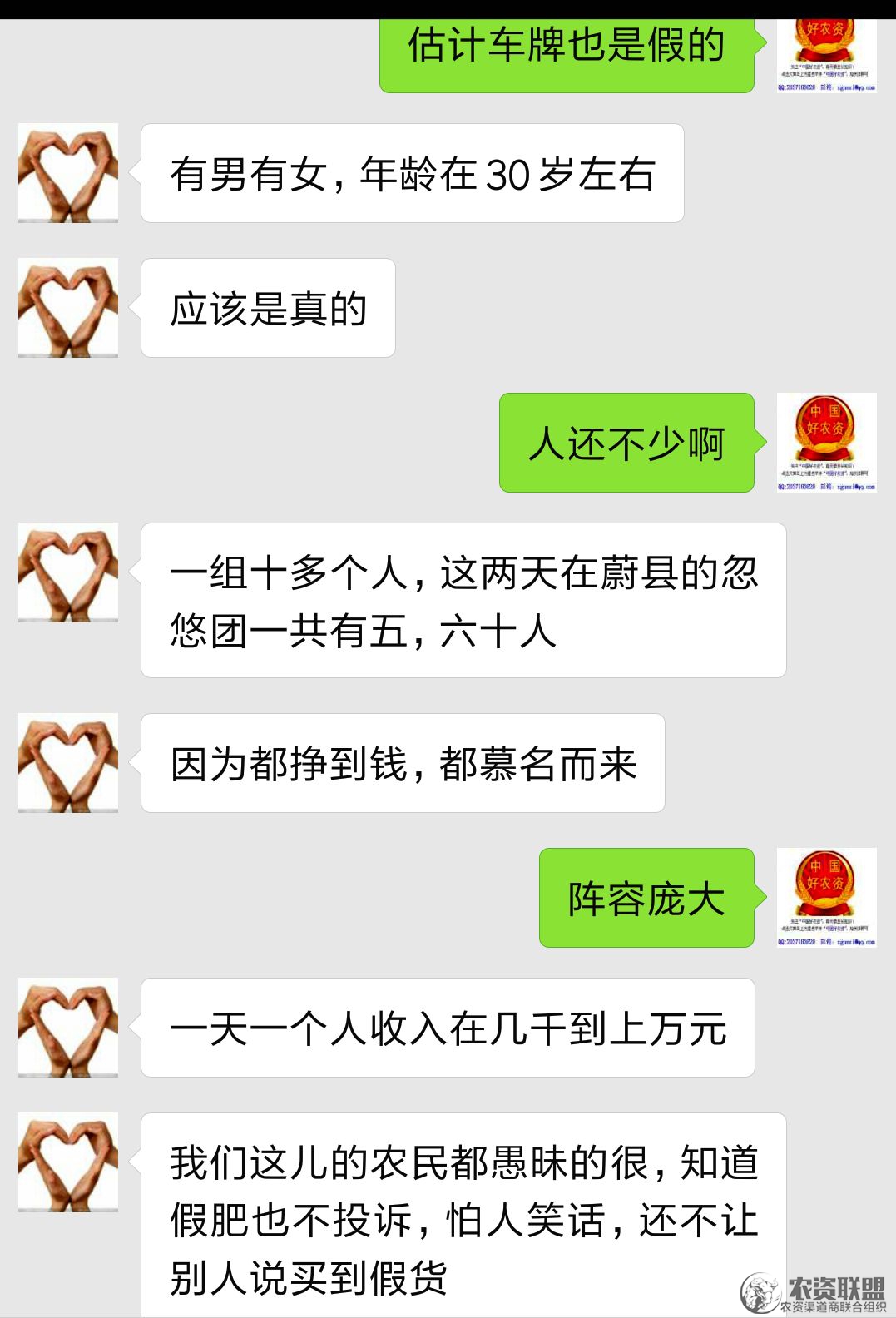Tap heart-hands avatar beside 一天一个人收入 message
The image size is (896, 1318).
coord(68,1028)
